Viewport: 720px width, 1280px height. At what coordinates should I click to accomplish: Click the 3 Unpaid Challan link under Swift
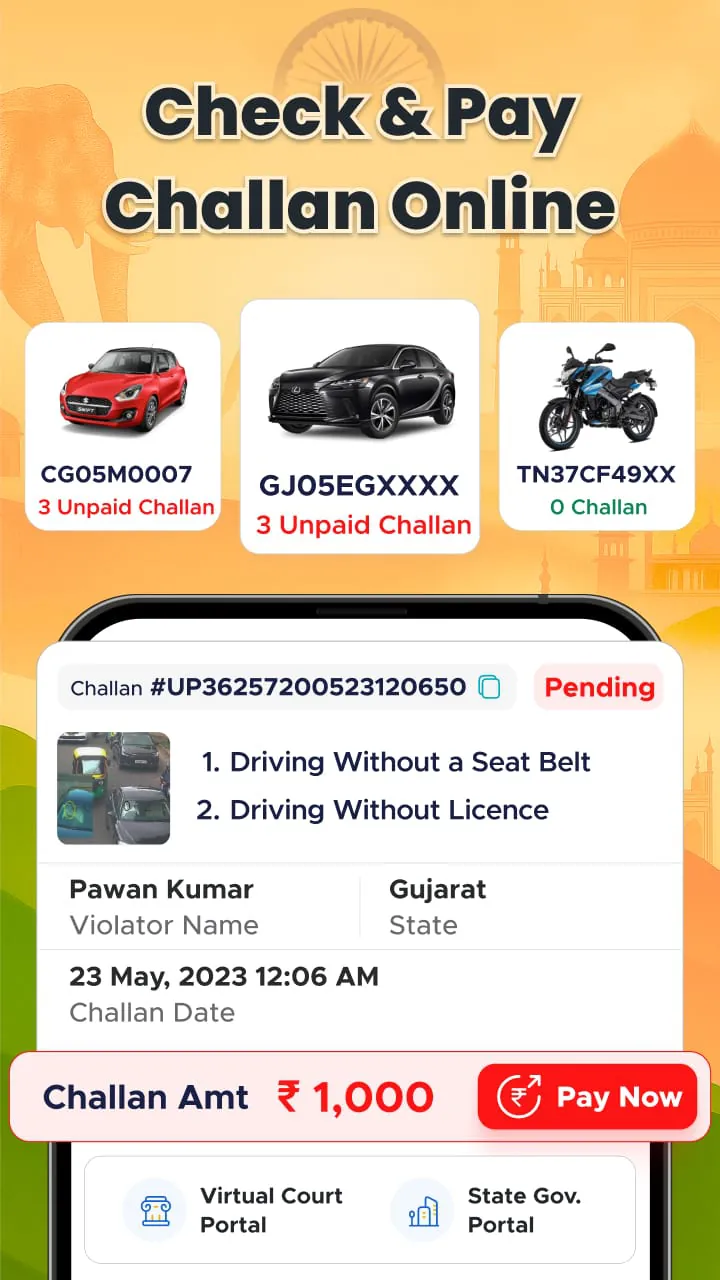coord(123,507)
